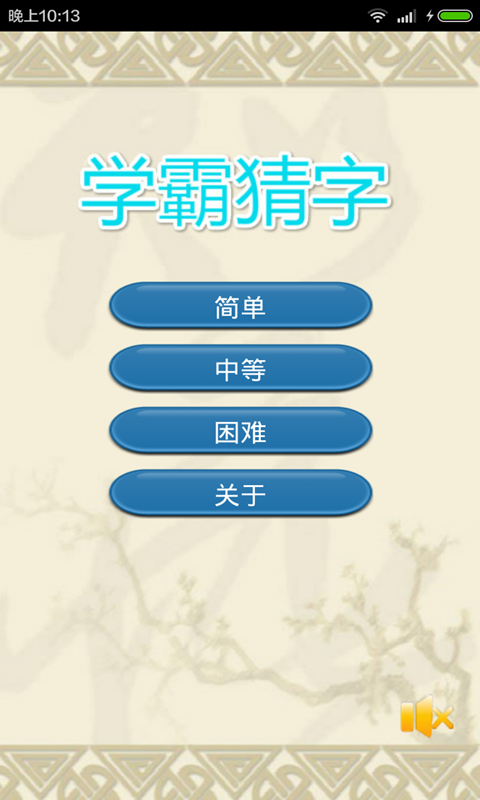Open the 关于 (about) page
Image resolution: width=480 pixels, height=800 pixels.
point(241,493)
